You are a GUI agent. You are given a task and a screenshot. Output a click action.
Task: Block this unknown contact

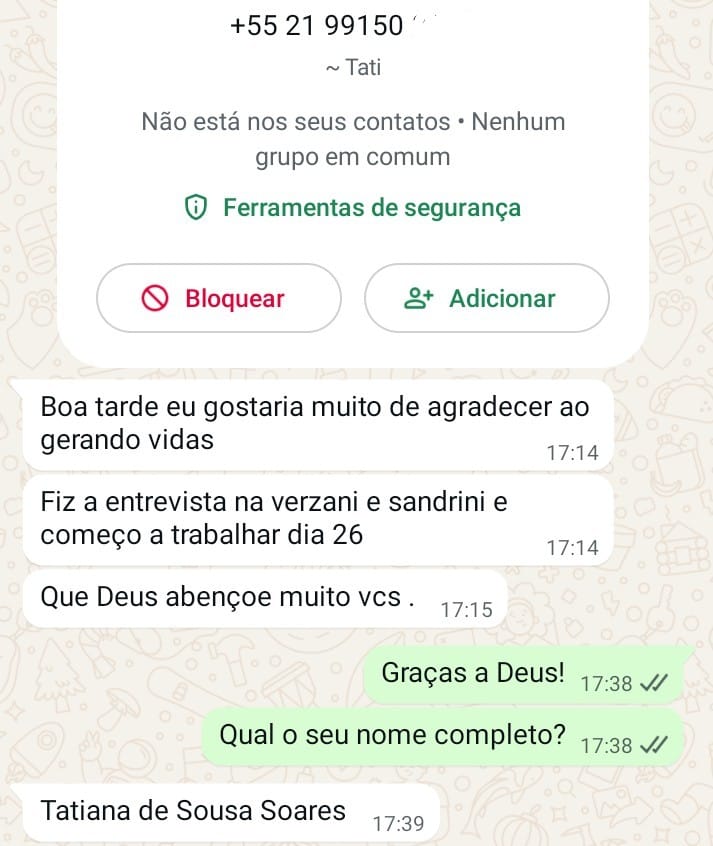coord(218,298)
